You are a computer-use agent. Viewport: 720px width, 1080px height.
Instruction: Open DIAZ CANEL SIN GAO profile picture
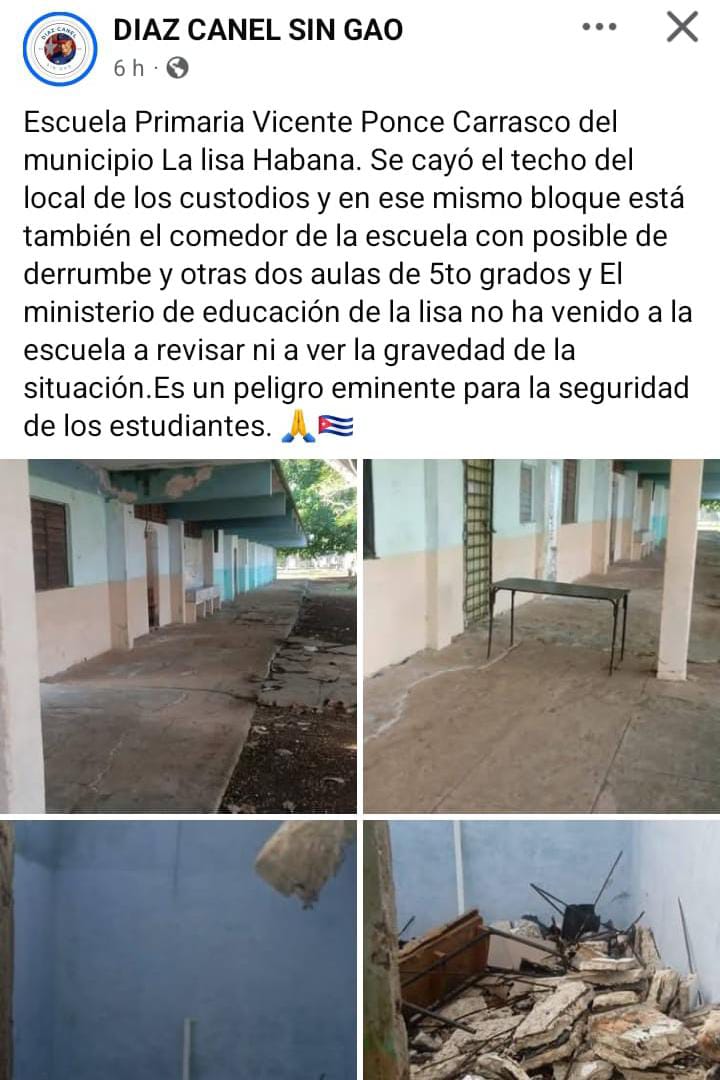click(x=59, y=47)
